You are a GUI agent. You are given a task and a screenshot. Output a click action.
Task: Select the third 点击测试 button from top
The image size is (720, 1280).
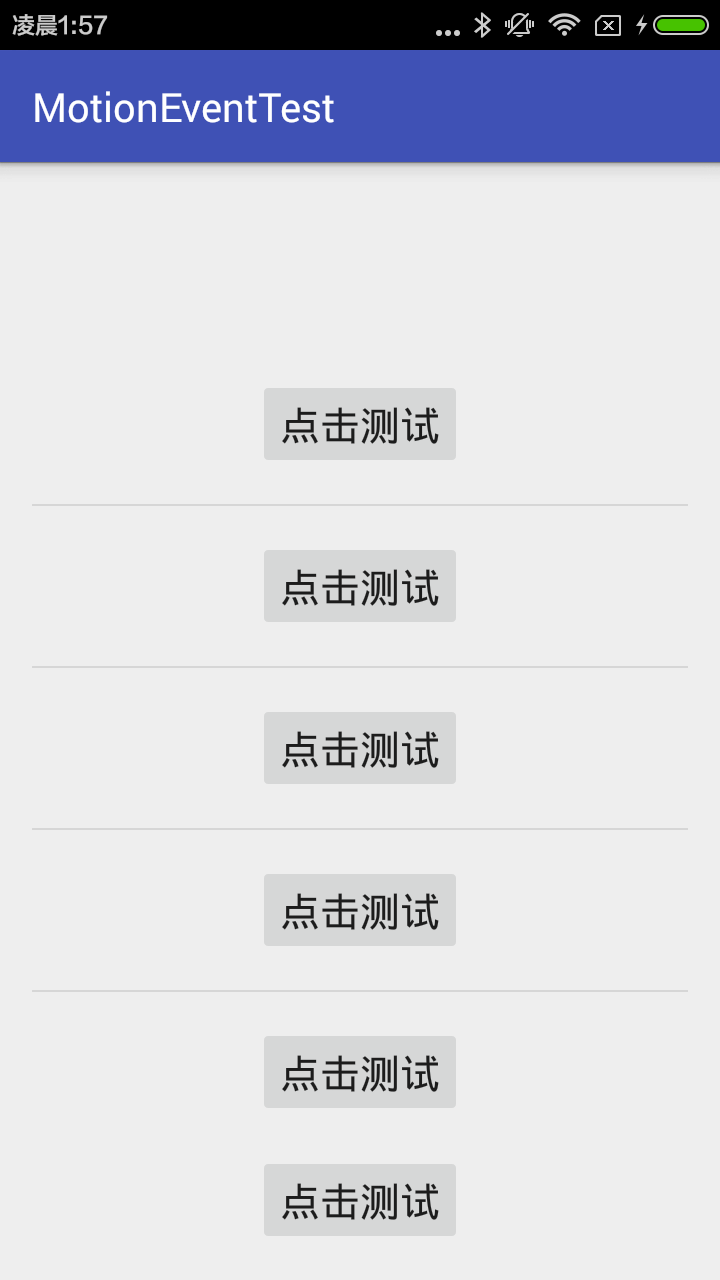[x=360, y=748]
